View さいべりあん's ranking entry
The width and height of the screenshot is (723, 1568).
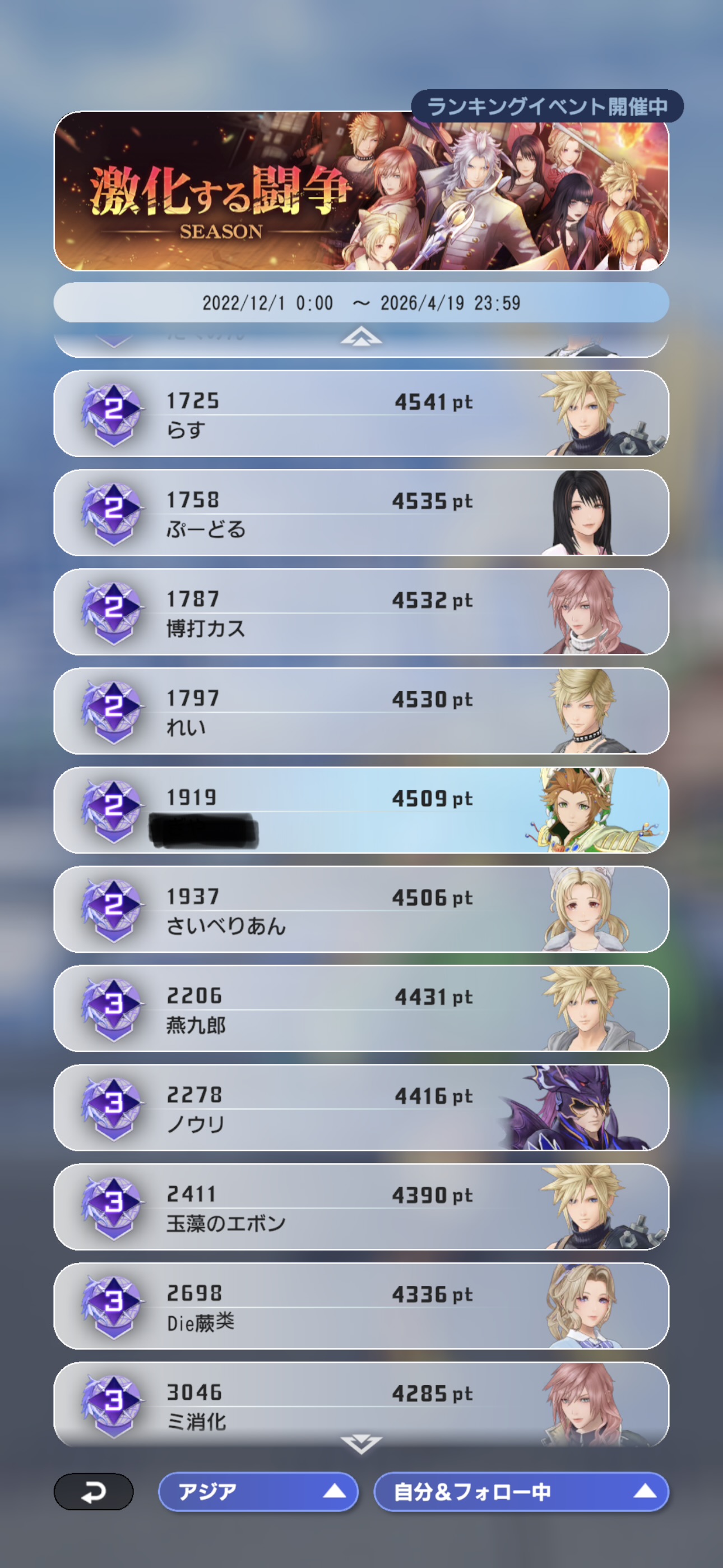(361, 910)
